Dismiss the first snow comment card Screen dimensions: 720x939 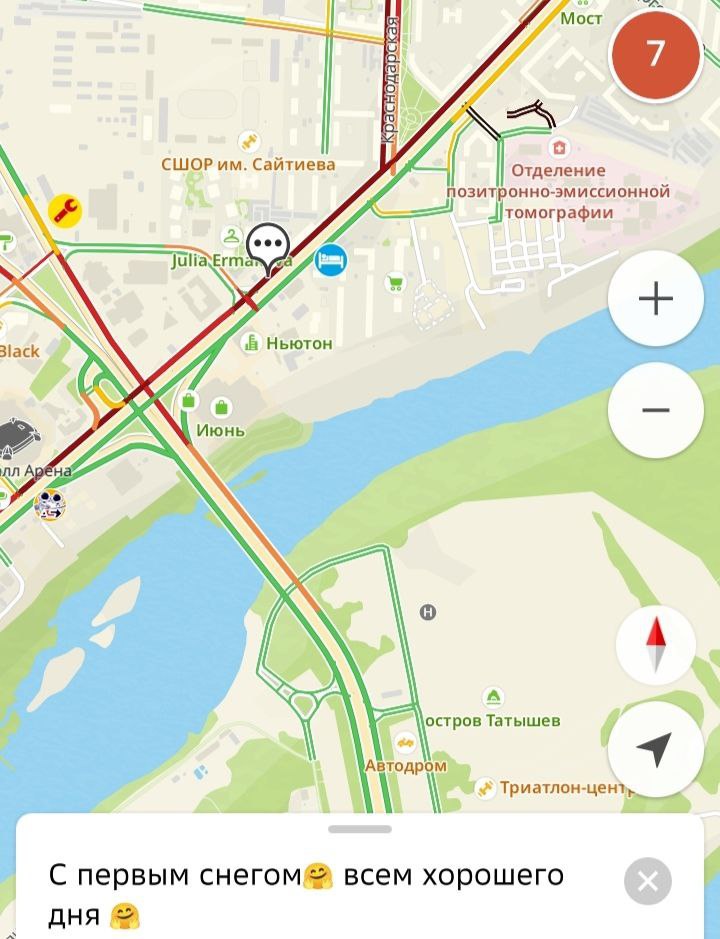pos(647,881)
